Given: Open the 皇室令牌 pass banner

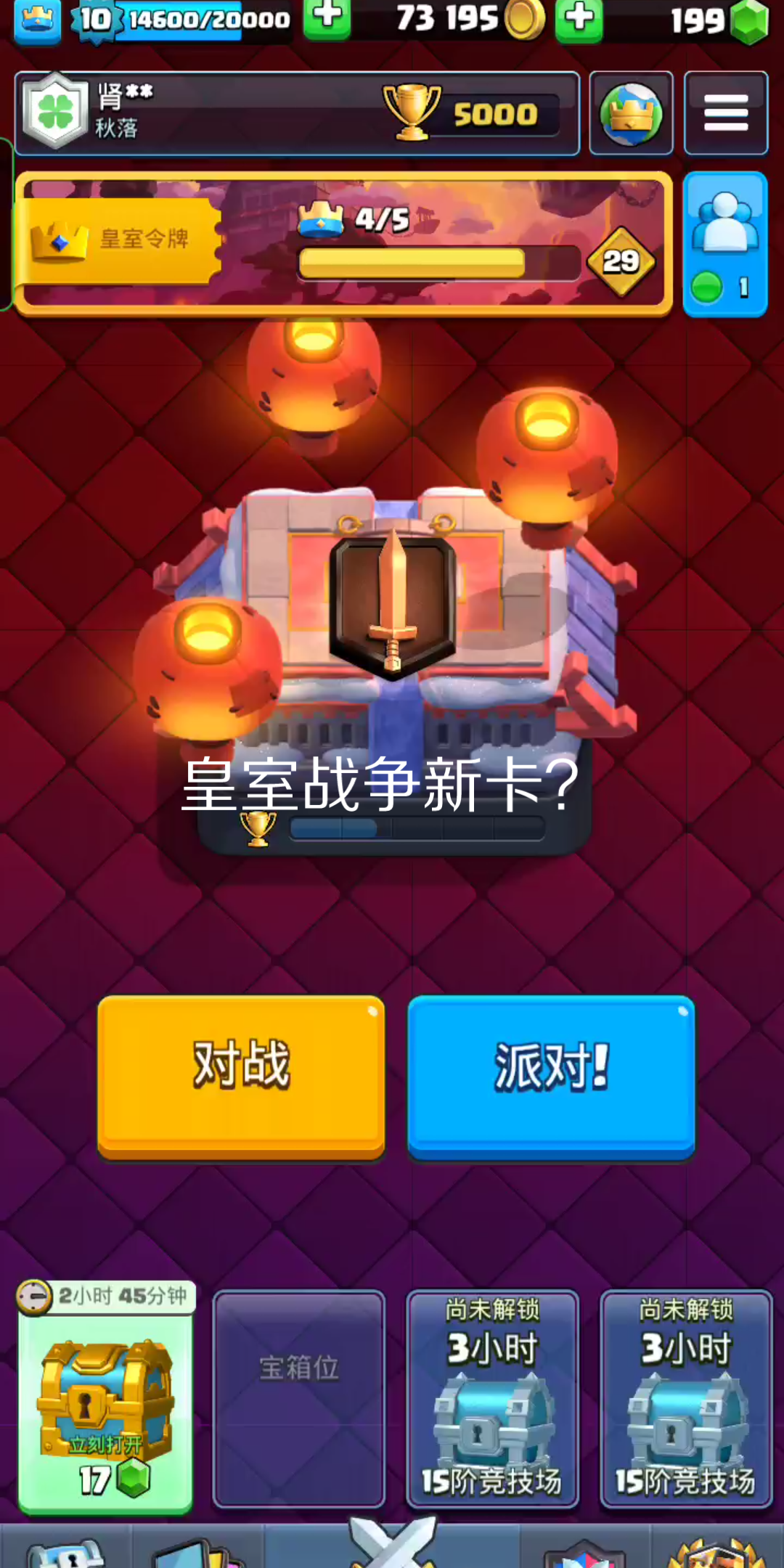Looking at the screenshot, I should pyautogui.click(x=343, y=244).
